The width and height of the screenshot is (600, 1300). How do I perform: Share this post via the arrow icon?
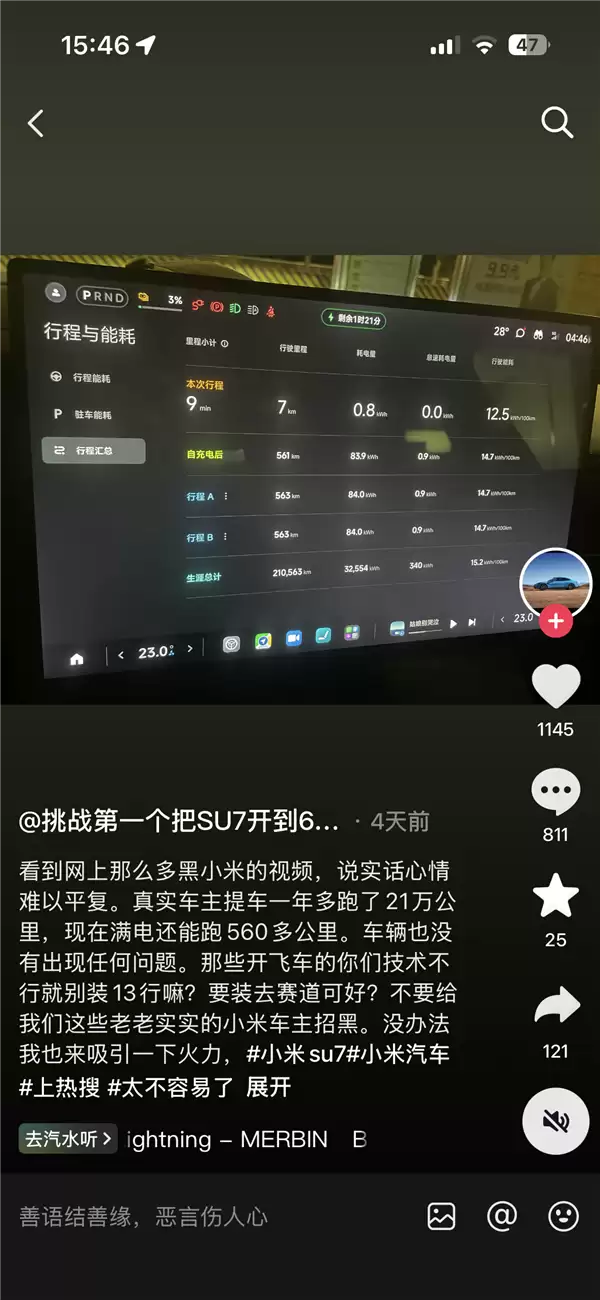556,1006
